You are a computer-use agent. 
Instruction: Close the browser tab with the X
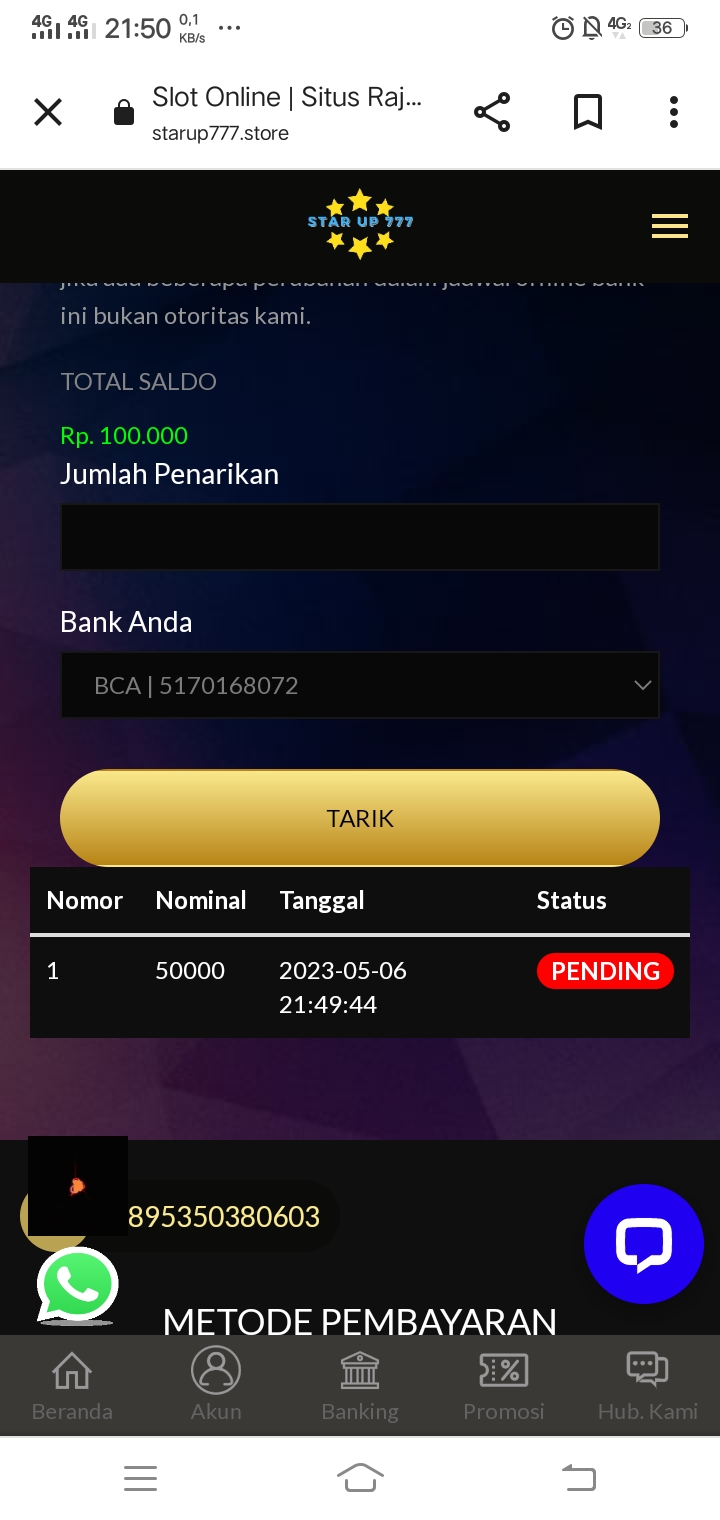pyautogui.click(x=48, y=112)
